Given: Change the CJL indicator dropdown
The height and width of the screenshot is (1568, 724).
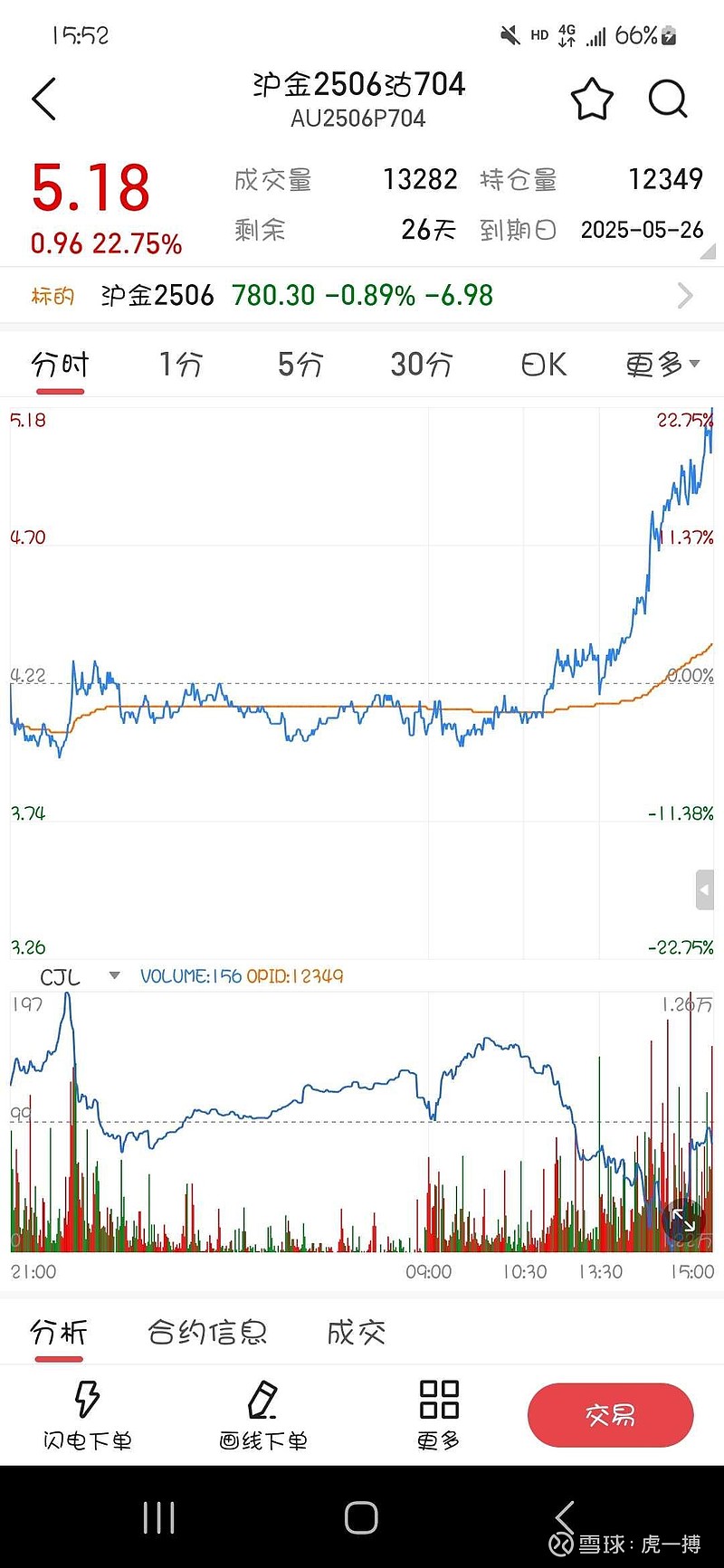Looking at the screenshot, I should 80,976.
